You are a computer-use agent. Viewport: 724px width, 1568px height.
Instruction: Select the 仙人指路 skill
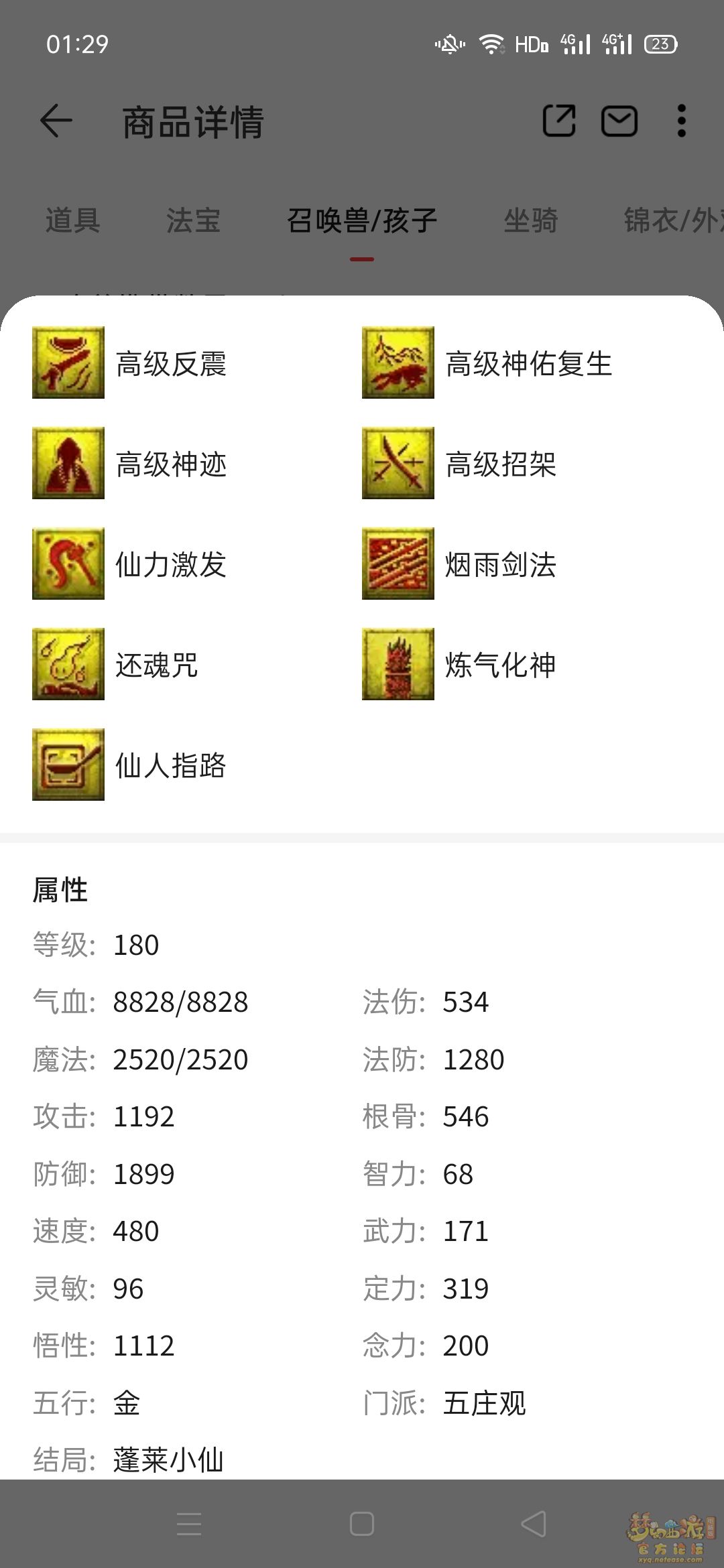68,765
